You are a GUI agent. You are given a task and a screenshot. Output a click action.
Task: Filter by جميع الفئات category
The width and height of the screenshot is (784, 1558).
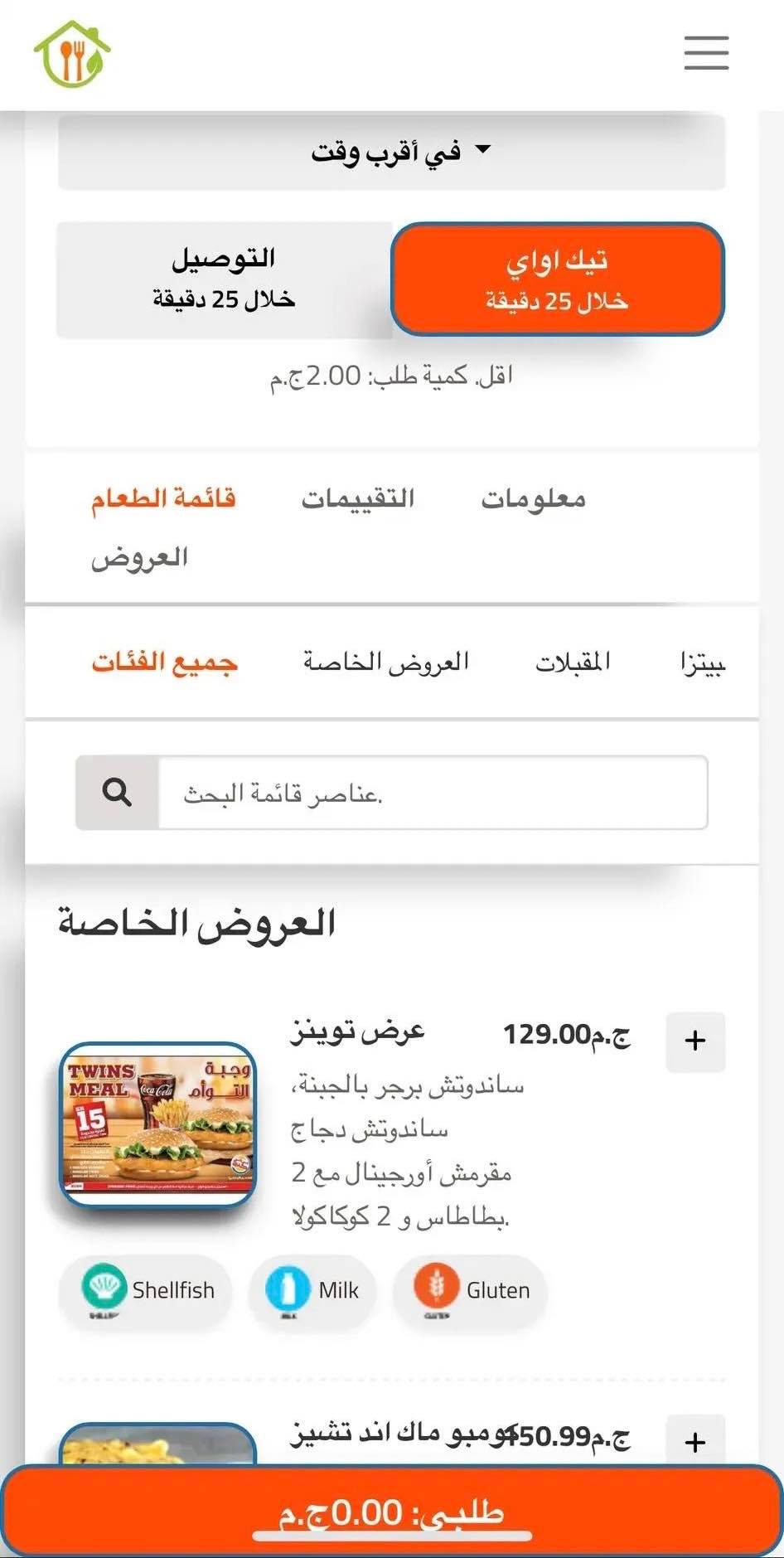tap(165, 663)
